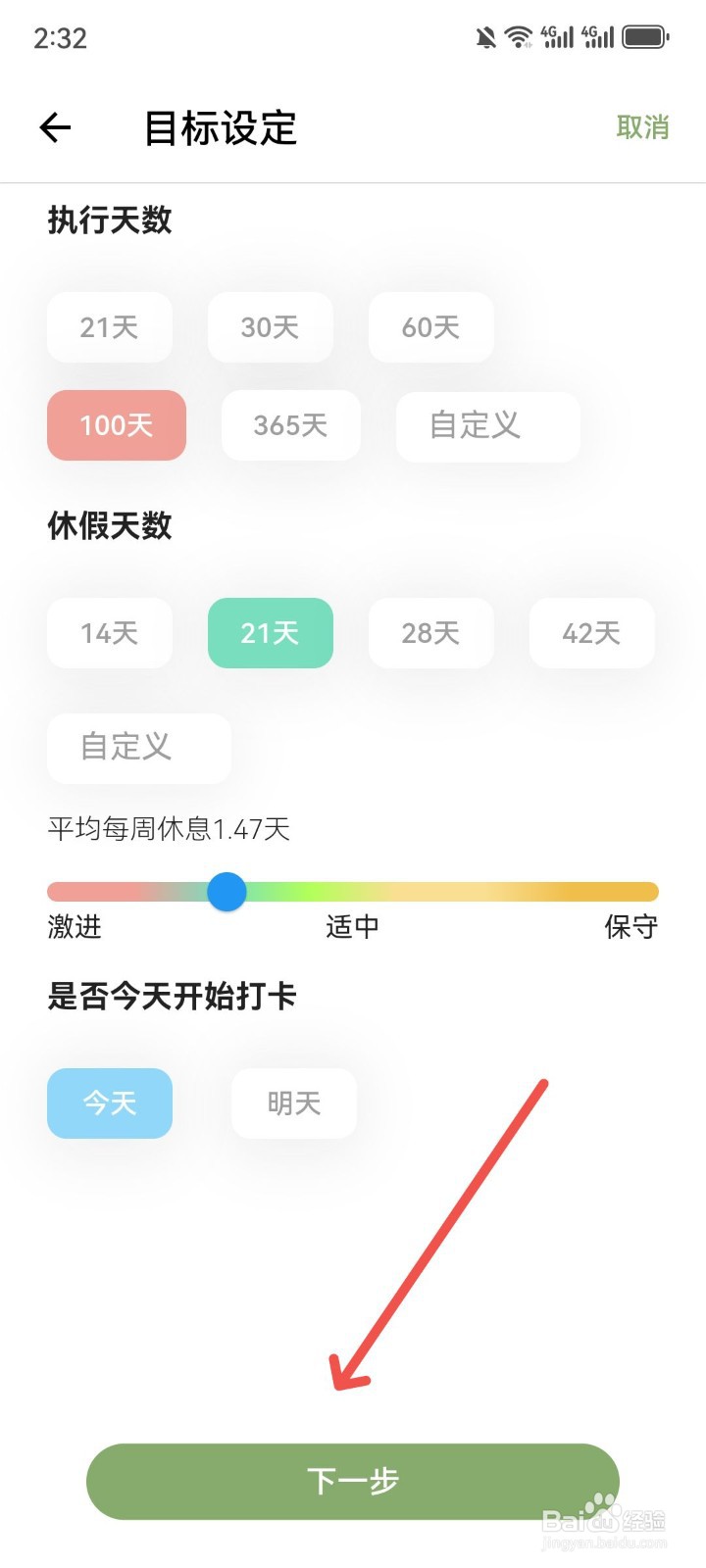Choose 30天 execution duration
The image size is (706, 1568).
point(270,327)
